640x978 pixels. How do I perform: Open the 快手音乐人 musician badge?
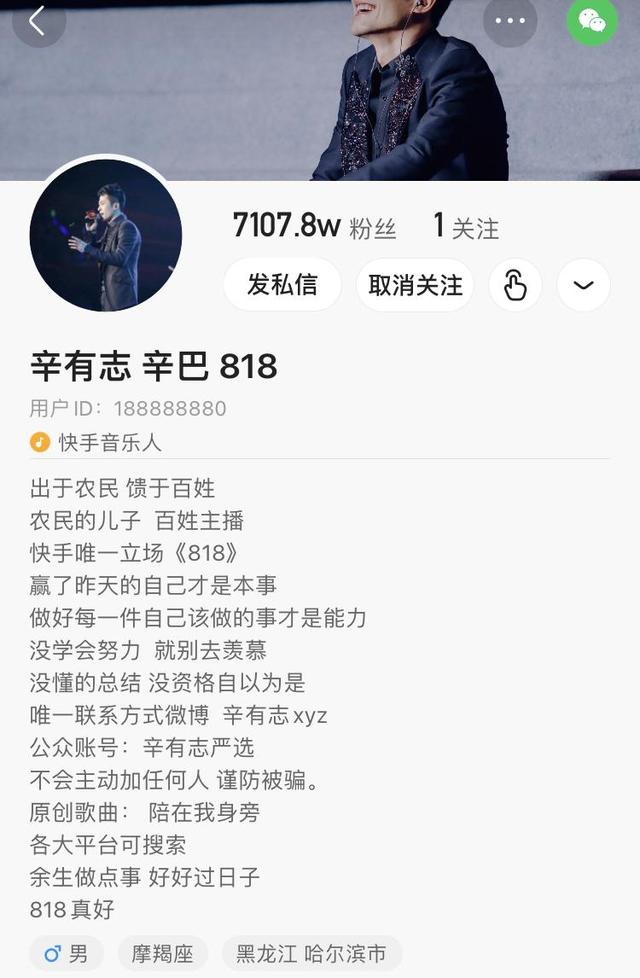coord(96,442)
